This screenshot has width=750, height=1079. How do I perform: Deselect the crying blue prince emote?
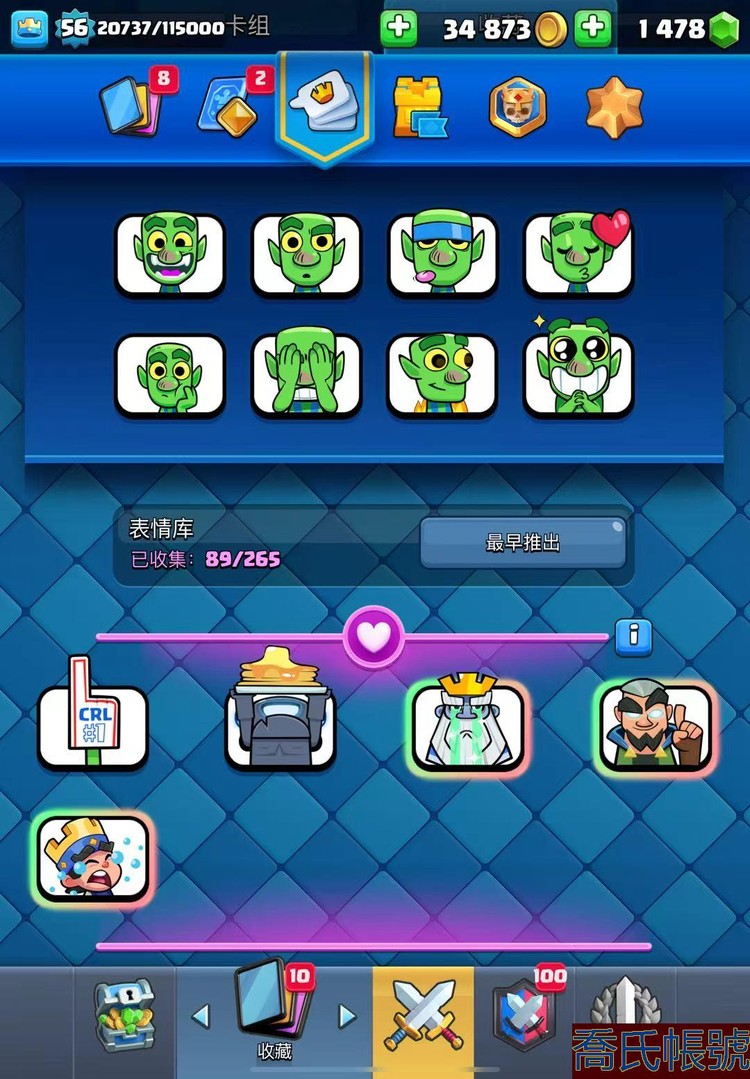(95, 858)
